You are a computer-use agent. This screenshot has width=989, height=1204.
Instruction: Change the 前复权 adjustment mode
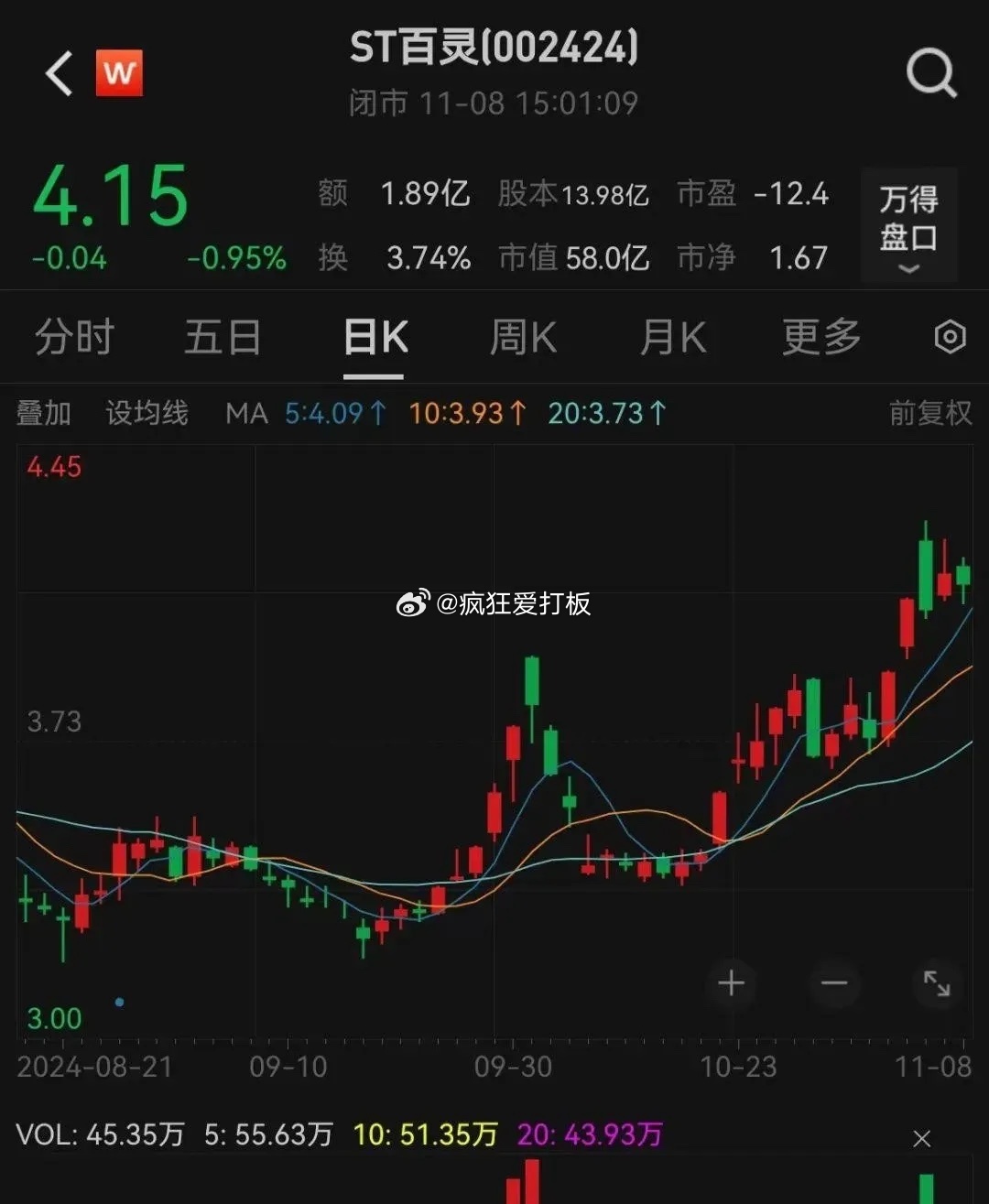click(929, 413)
